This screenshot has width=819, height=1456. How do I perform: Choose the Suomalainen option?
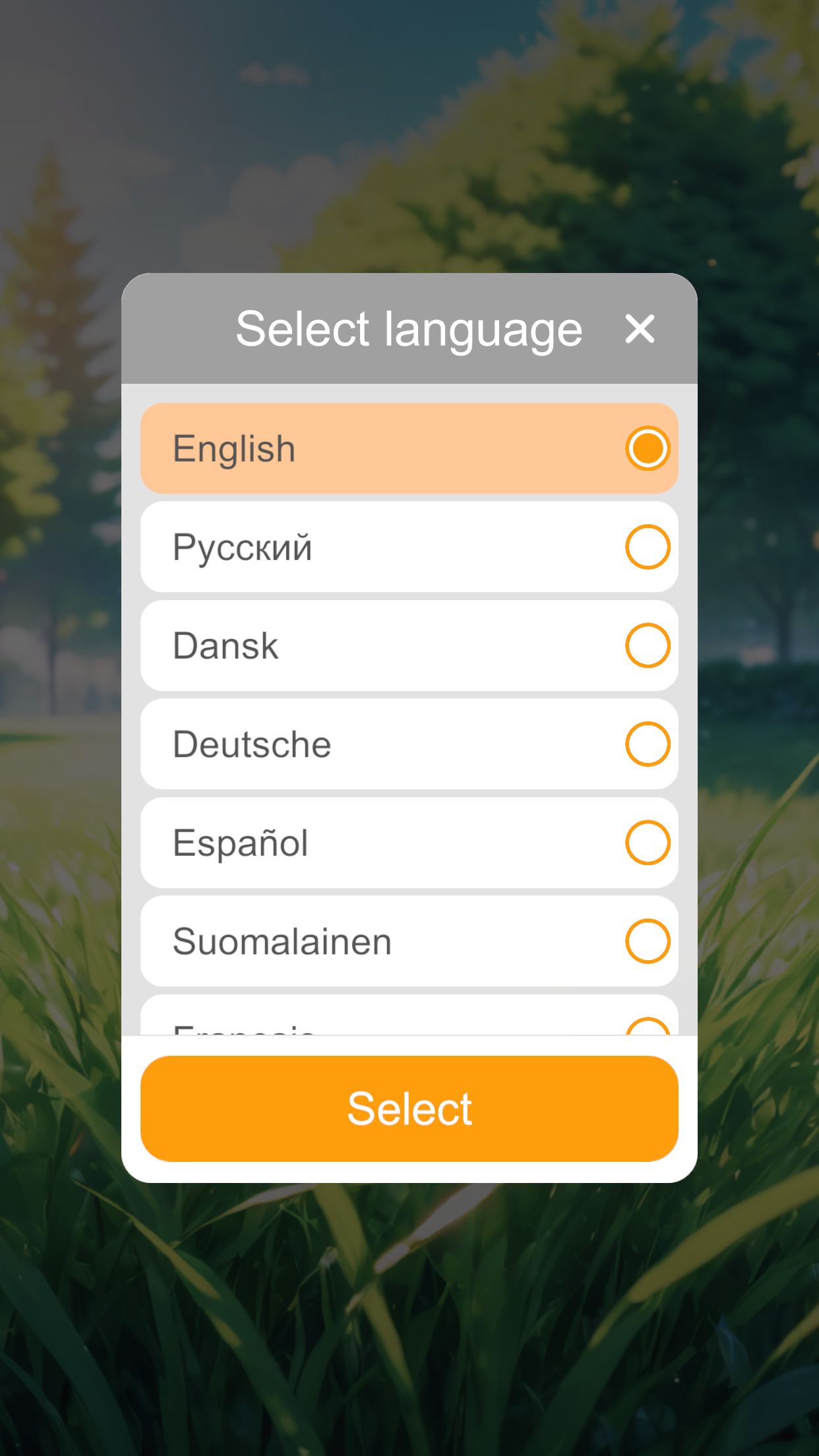click(x=409, y=941)
